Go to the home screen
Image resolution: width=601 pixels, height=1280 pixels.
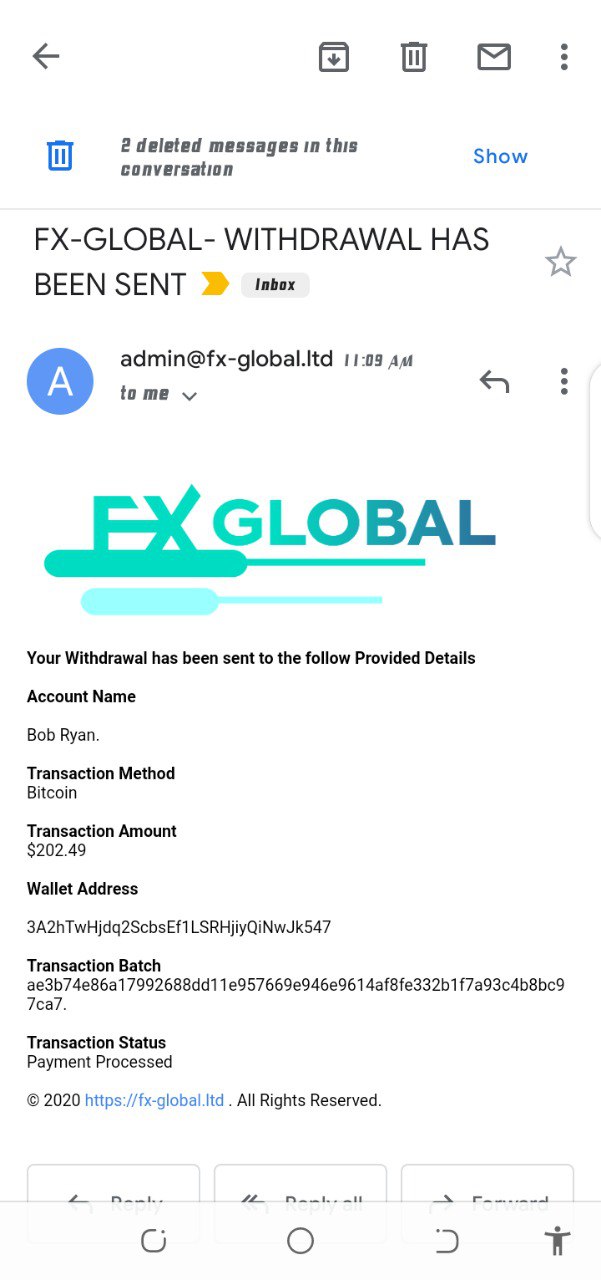point(300,1241)
